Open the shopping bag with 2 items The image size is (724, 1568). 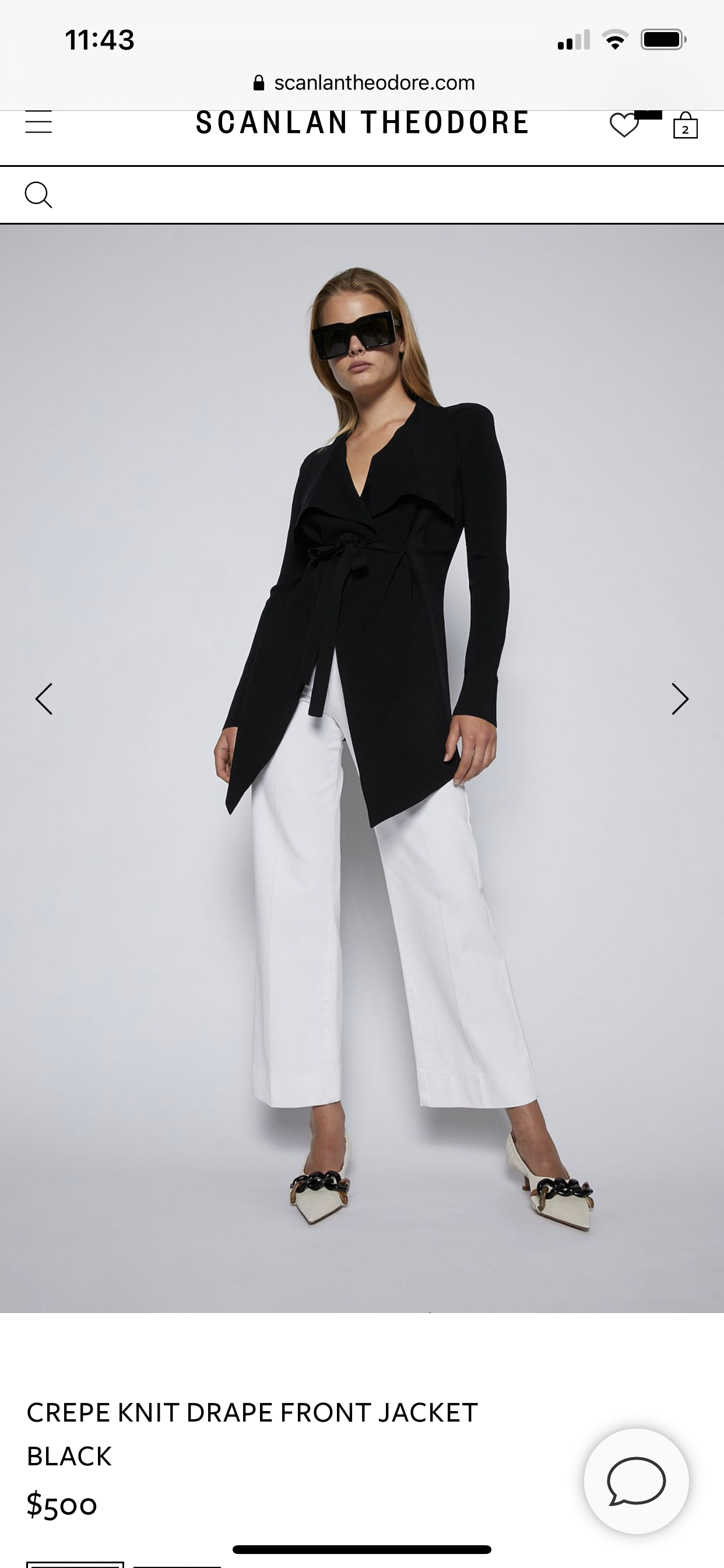coord(685,126)
